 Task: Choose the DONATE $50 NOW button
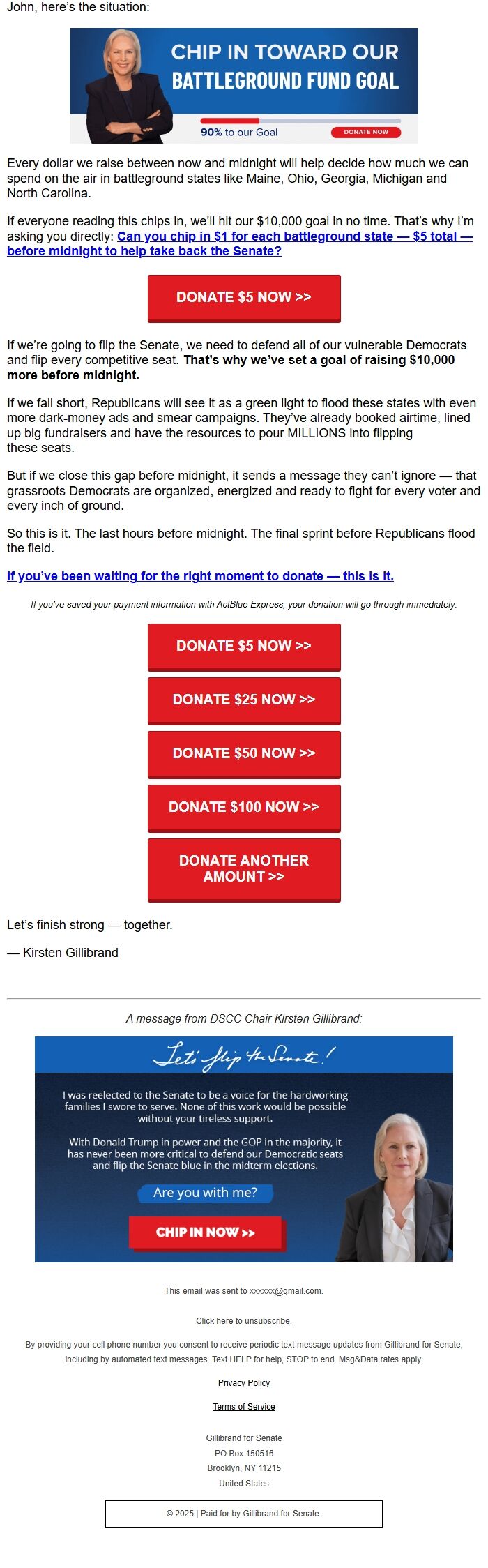244,754
